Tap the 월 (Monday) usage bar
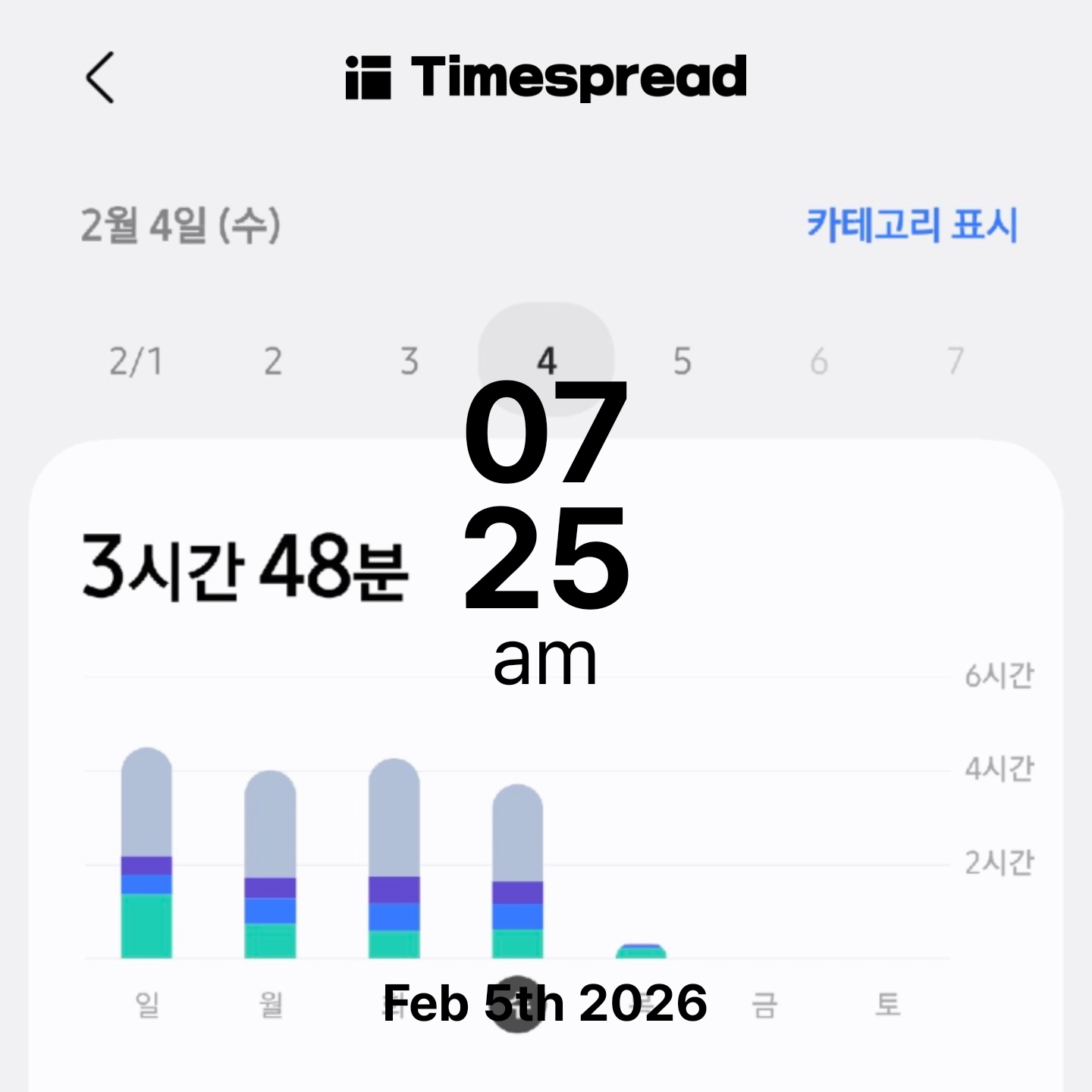The image size is (1092, 1092). tap(270, 865)
